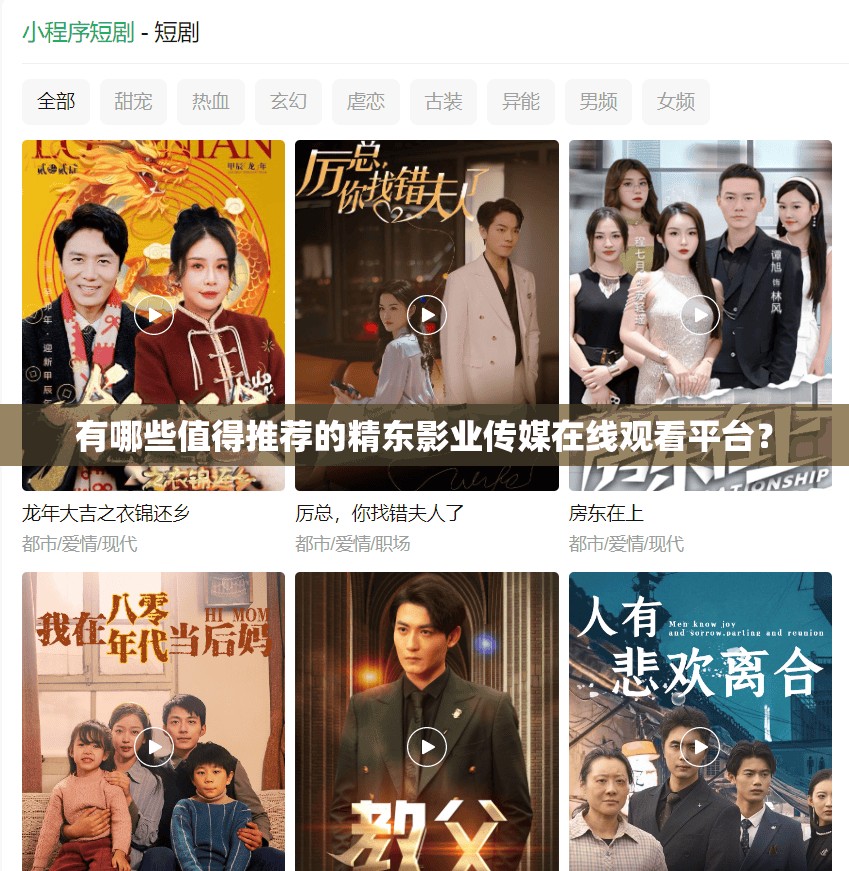This screenshot has width=849, height=871.
Task: Switch to 男频 dramas
Action: coord(598,102)
